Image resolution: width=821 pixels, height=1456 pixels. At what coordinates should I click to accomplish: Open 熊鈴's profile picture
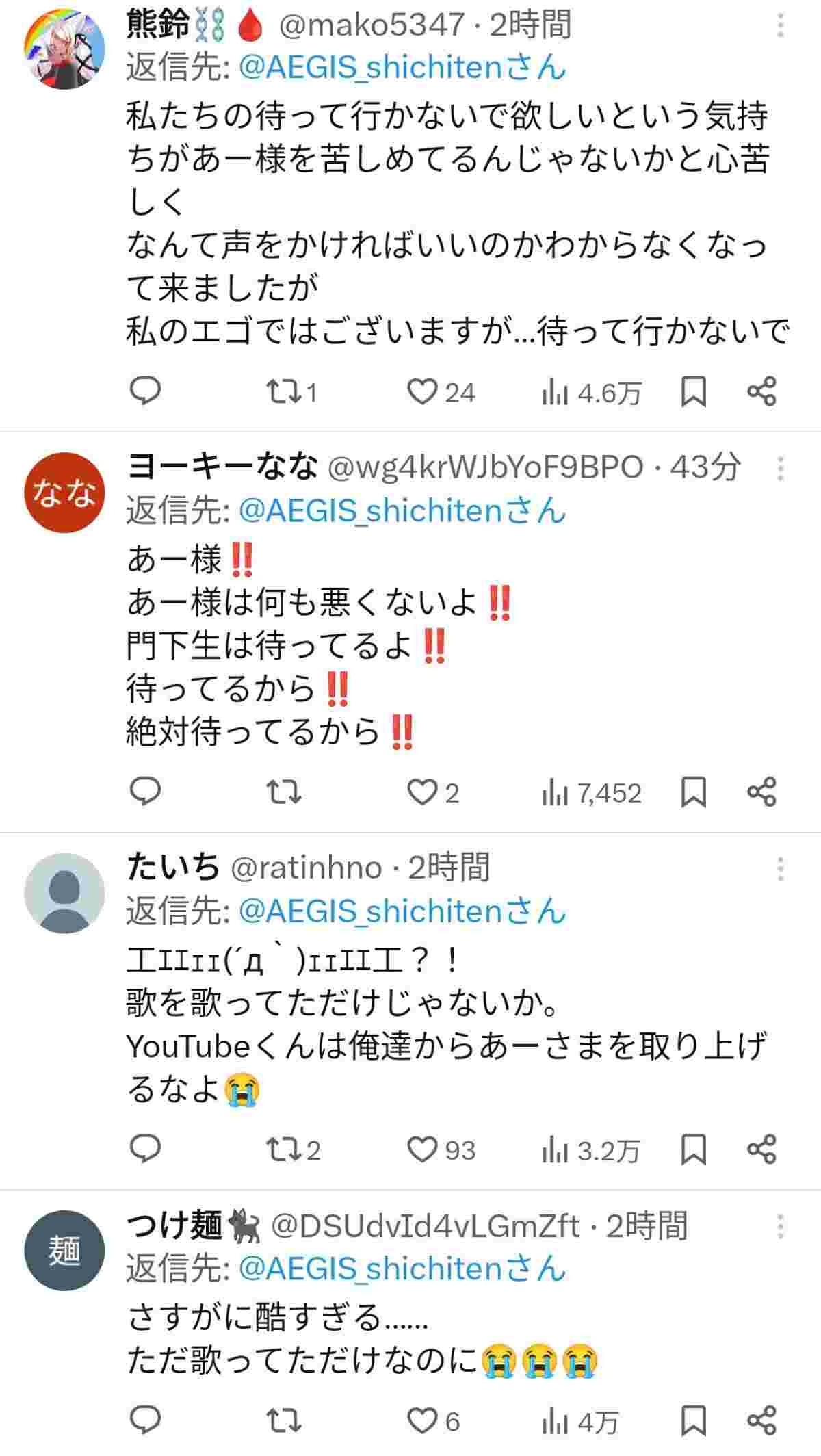pyautogui.click(x=64, y=49)
